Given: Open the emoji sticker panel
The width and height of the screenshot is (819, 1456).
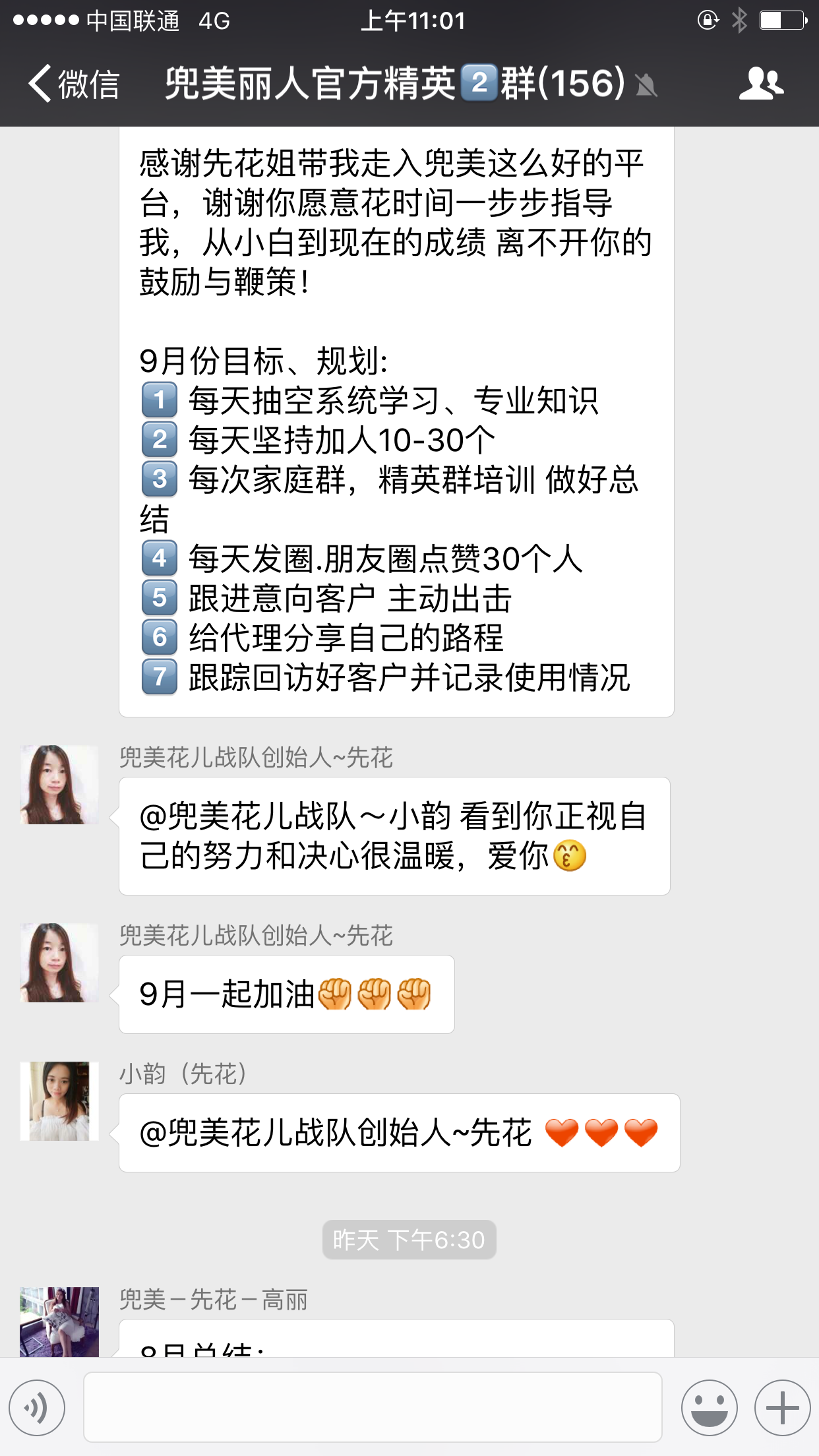Looking at the screenshot, I should [709, 1407].
